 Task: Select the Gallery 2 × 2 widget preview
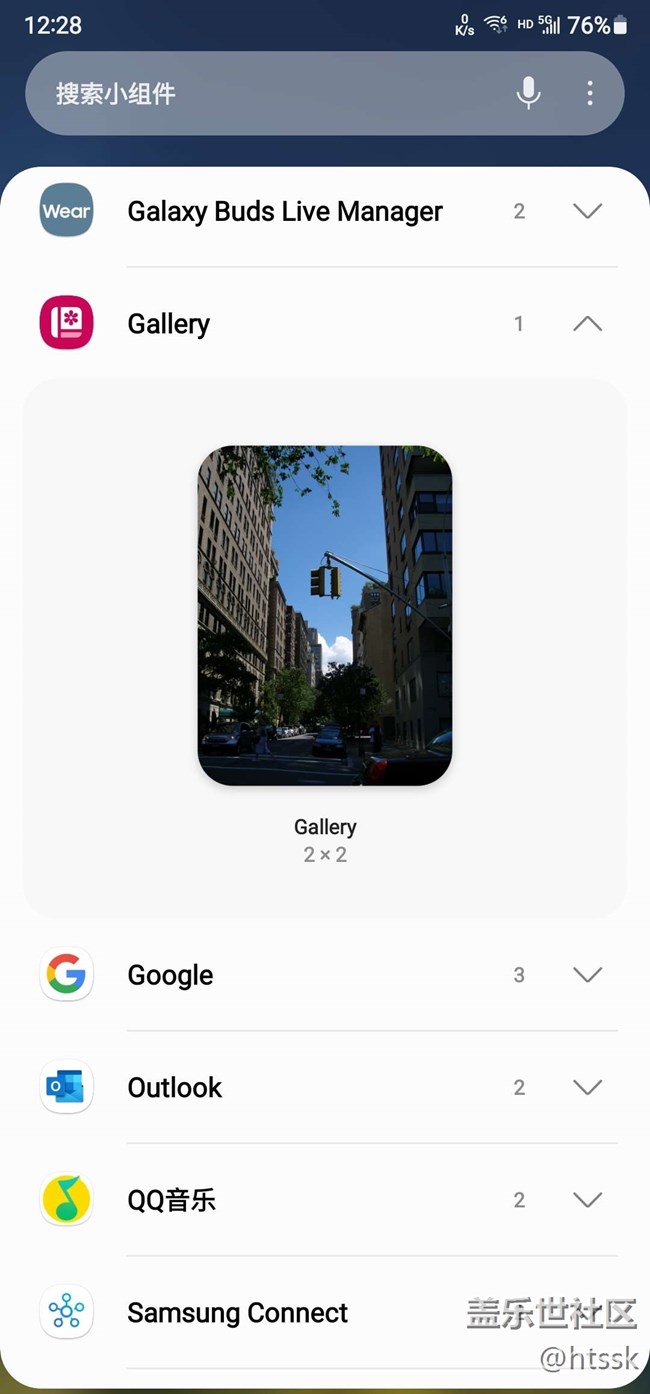tap(325, 615)
